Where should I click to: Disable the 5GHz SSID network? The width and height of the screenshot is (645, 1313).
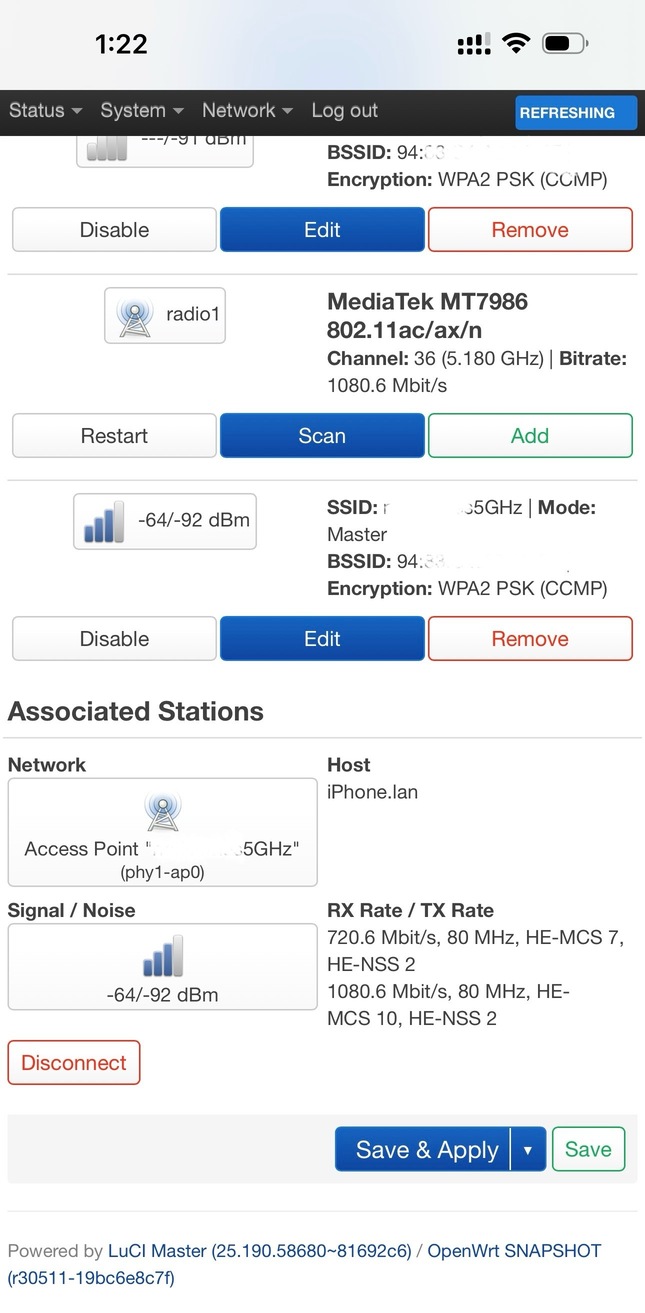pyautogui.click(x=114, y=639)
